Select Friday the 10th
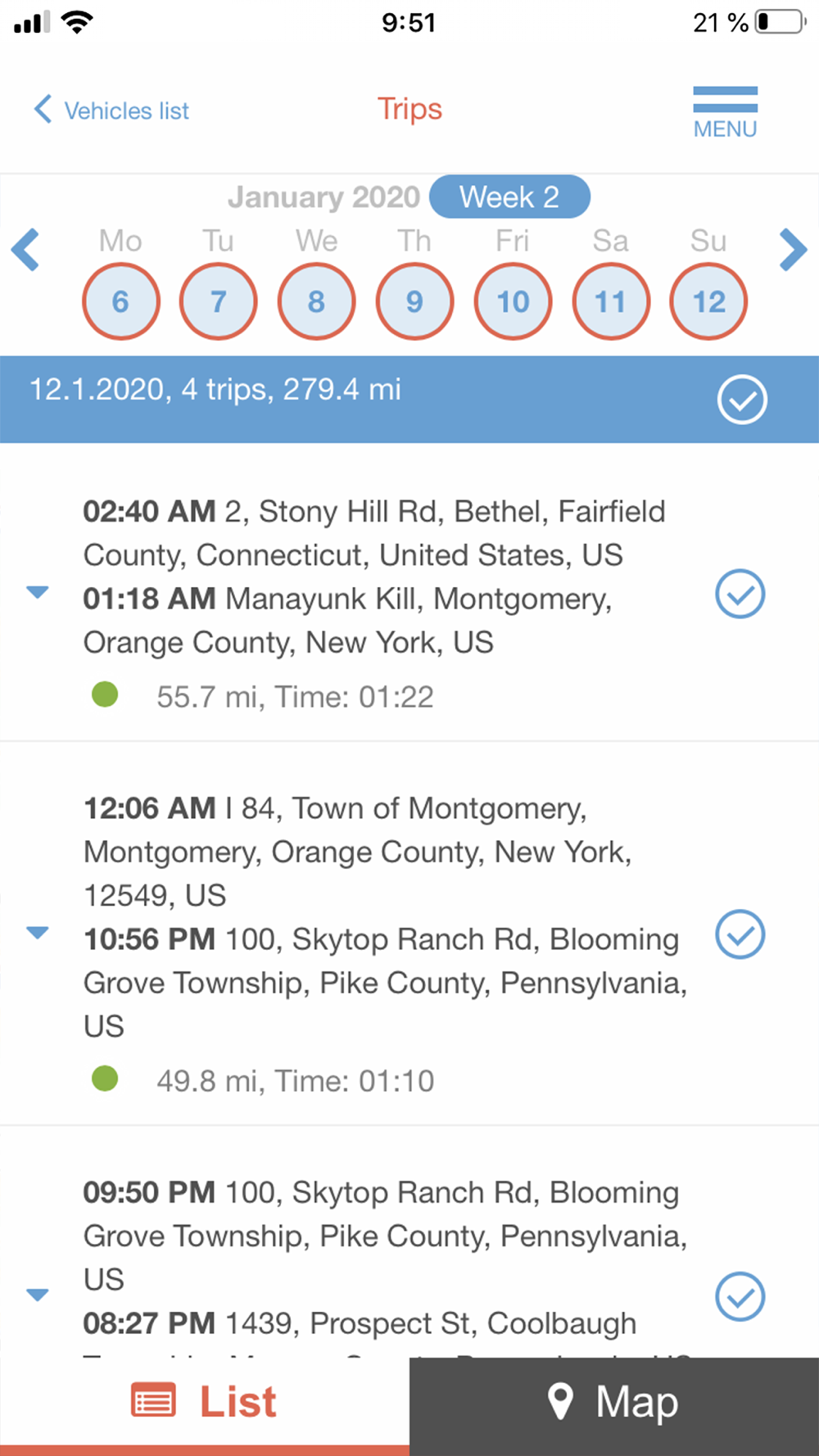This screenshot has height=1456, width=819. [x=514, y=301]
